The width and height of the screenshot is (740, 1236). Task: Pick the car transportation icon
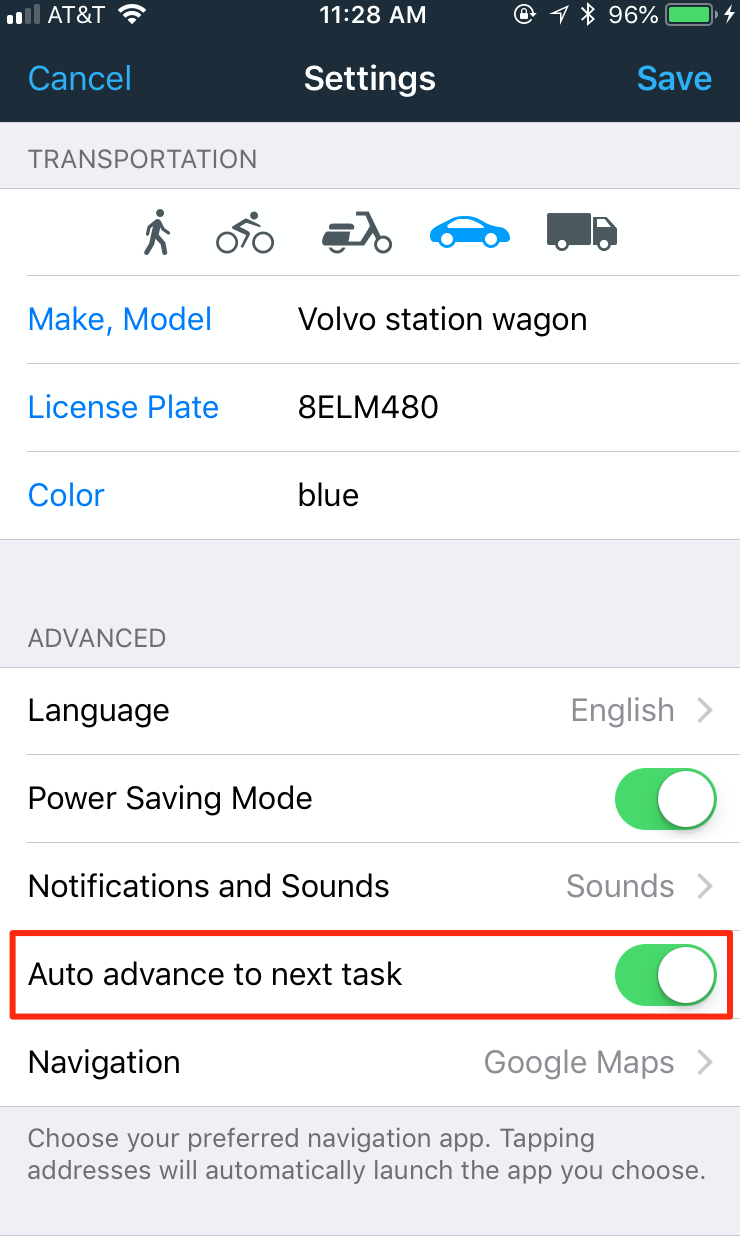click(x=470, y=233)
